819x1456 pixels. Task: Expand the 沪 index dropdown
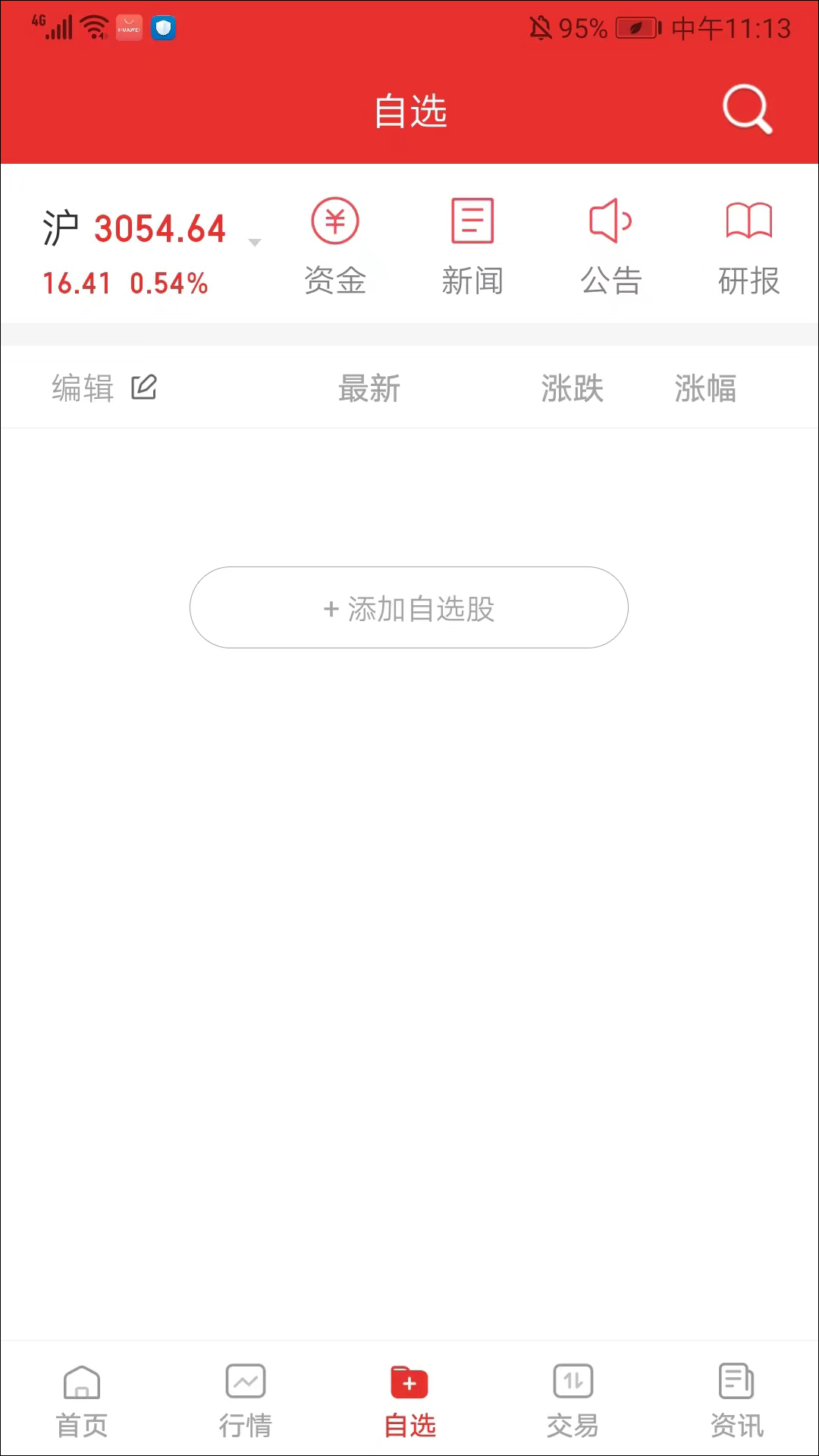[x=255, y=243]
